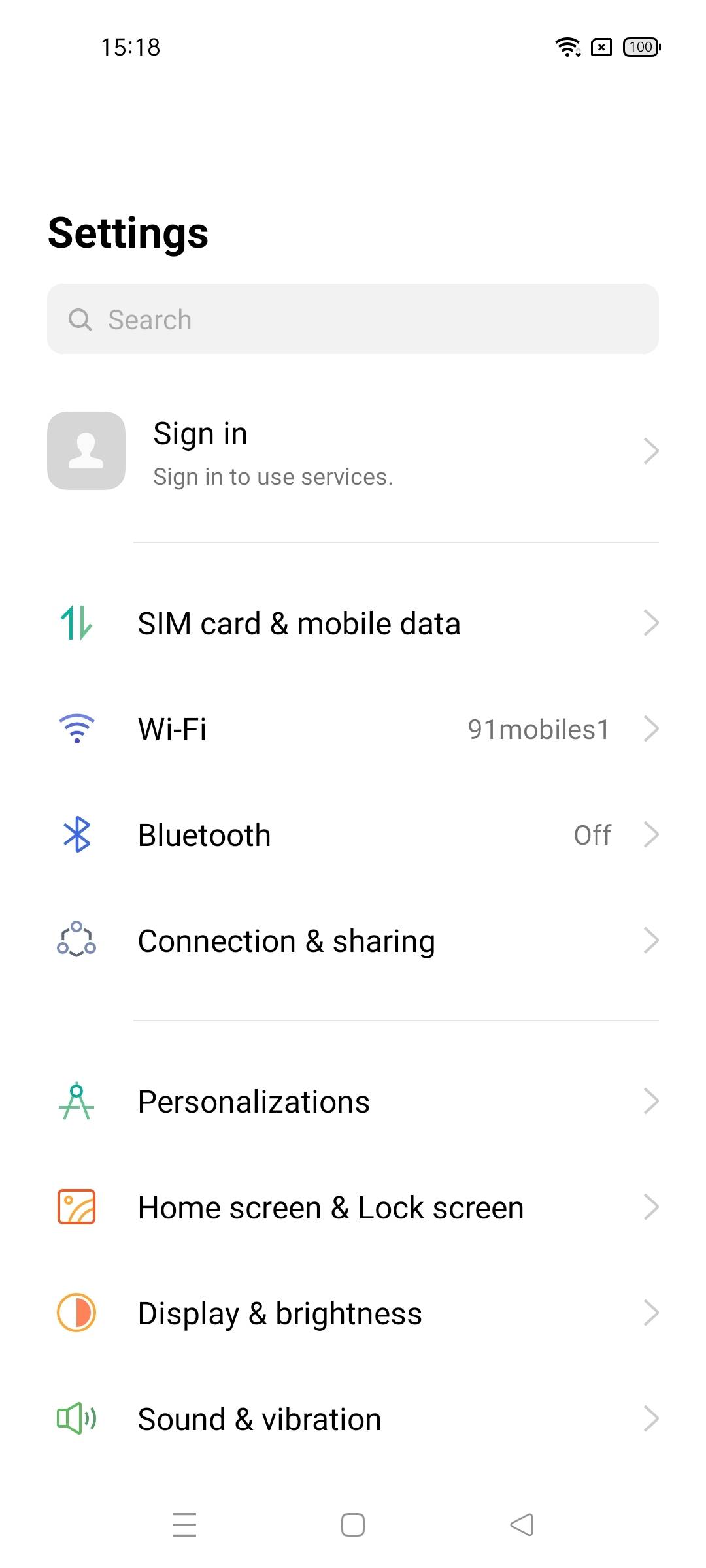Open Display & brightness
Screen dimensions: 706x1568
point(353,1313)
